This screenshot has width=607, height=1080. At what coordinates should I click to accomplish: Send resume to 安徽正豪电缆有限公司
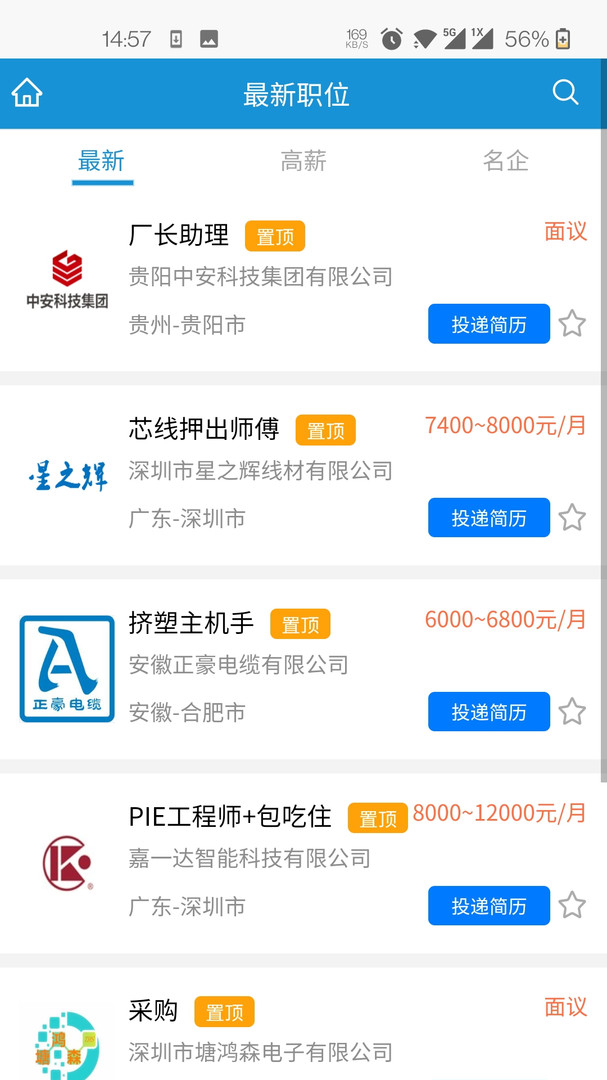pyautogui.click(x=488, y=712)
